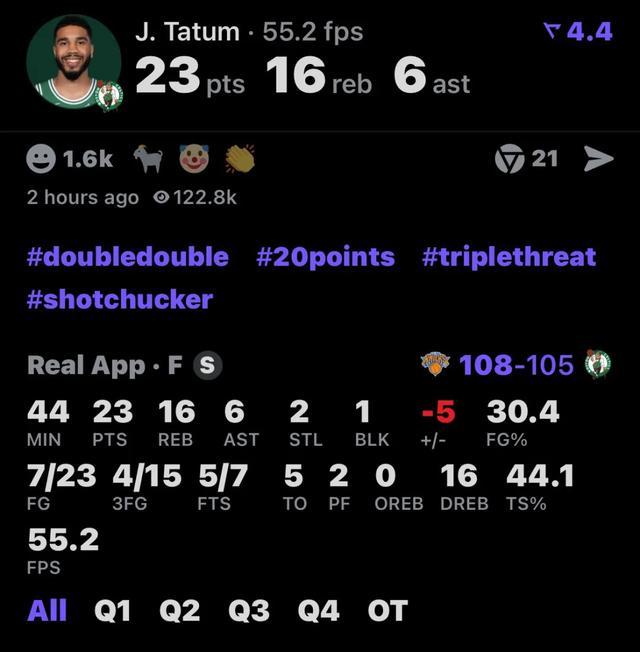This screenshot has width=640, height=652.
Task: React with the smiley face
Action: 42,159
